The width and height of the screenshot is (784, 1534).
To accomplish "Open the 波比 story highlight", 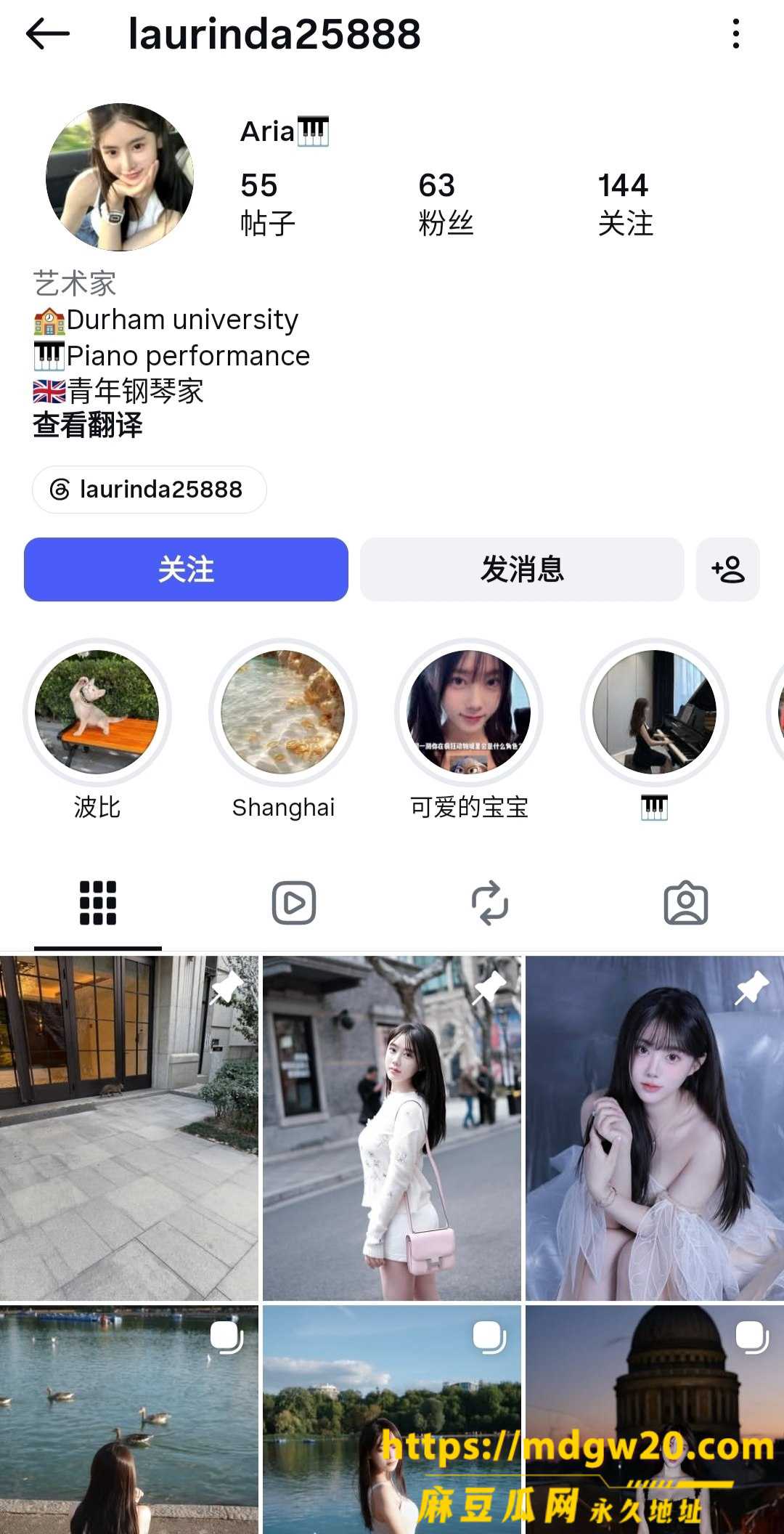I will 97,713.
